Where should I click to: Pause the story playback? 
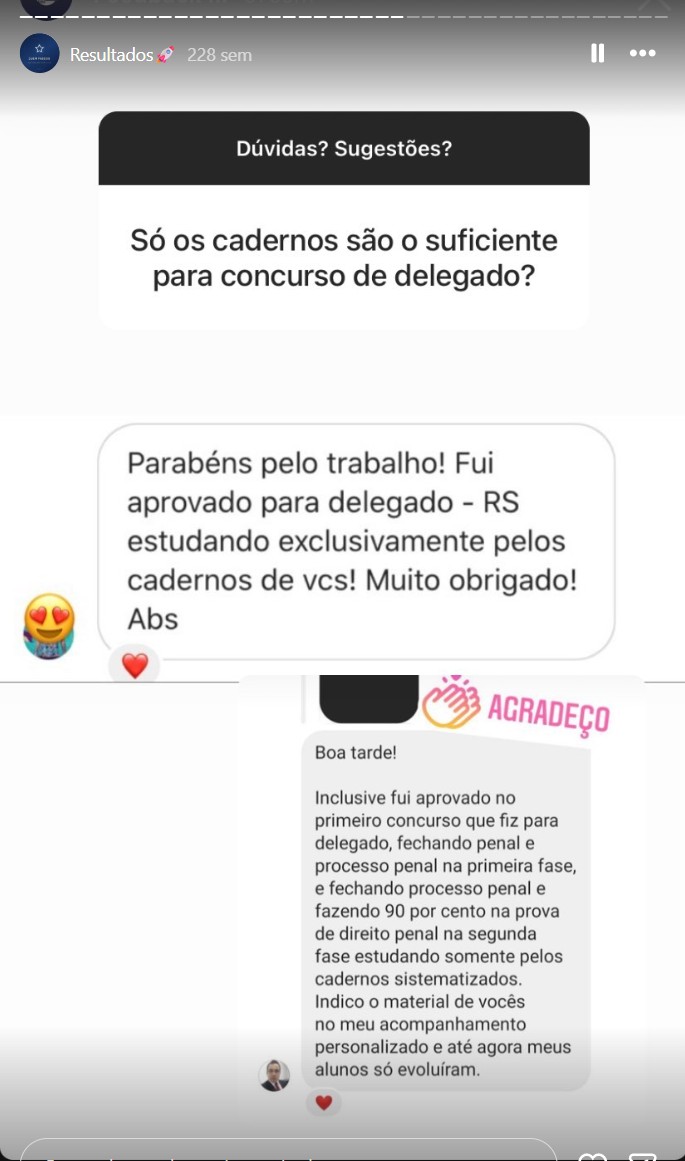[597, 54]
